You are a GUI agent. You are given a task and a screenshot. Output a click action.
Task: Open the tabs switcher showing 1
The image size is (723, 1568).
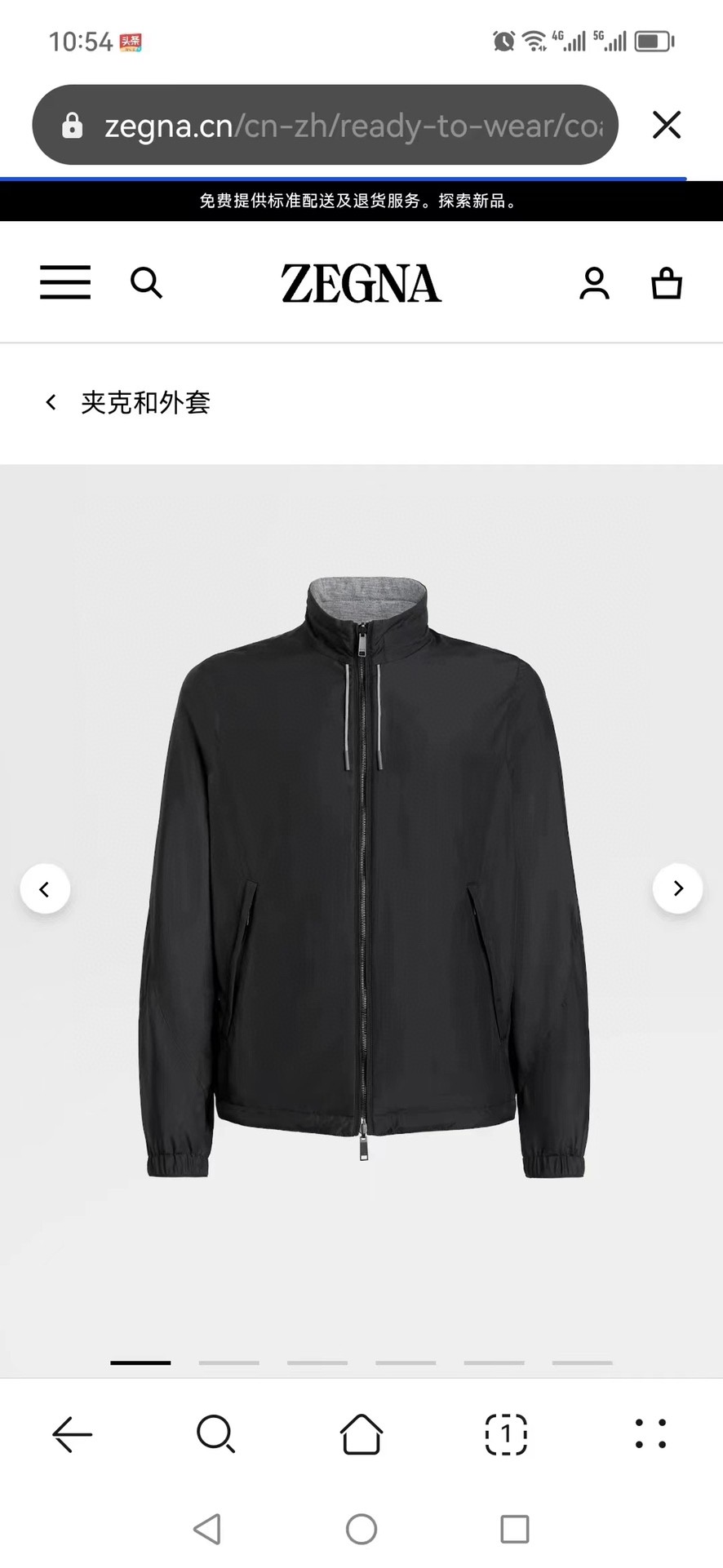click(x=506, y=1433)
